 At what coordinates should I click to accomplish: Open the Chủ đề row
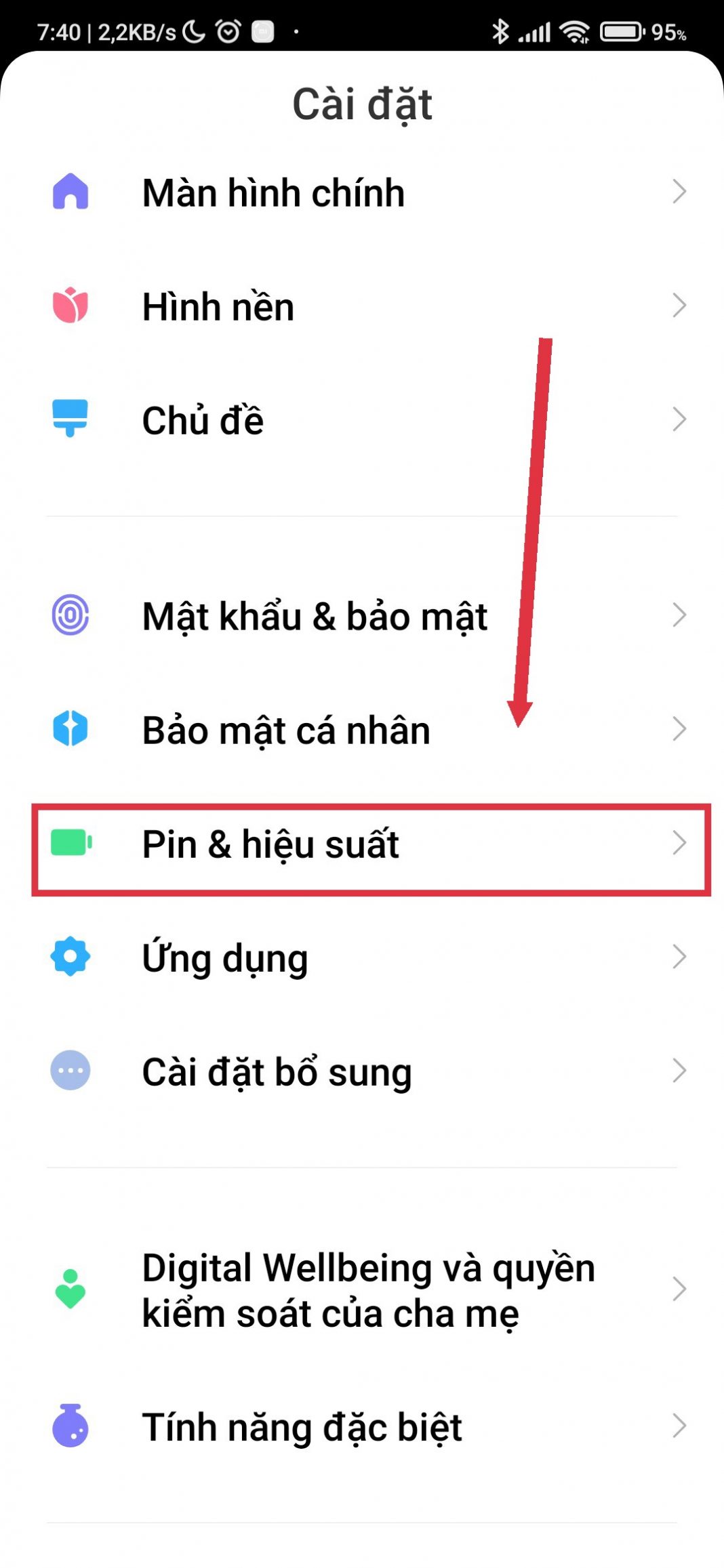[x=203, y=421]
